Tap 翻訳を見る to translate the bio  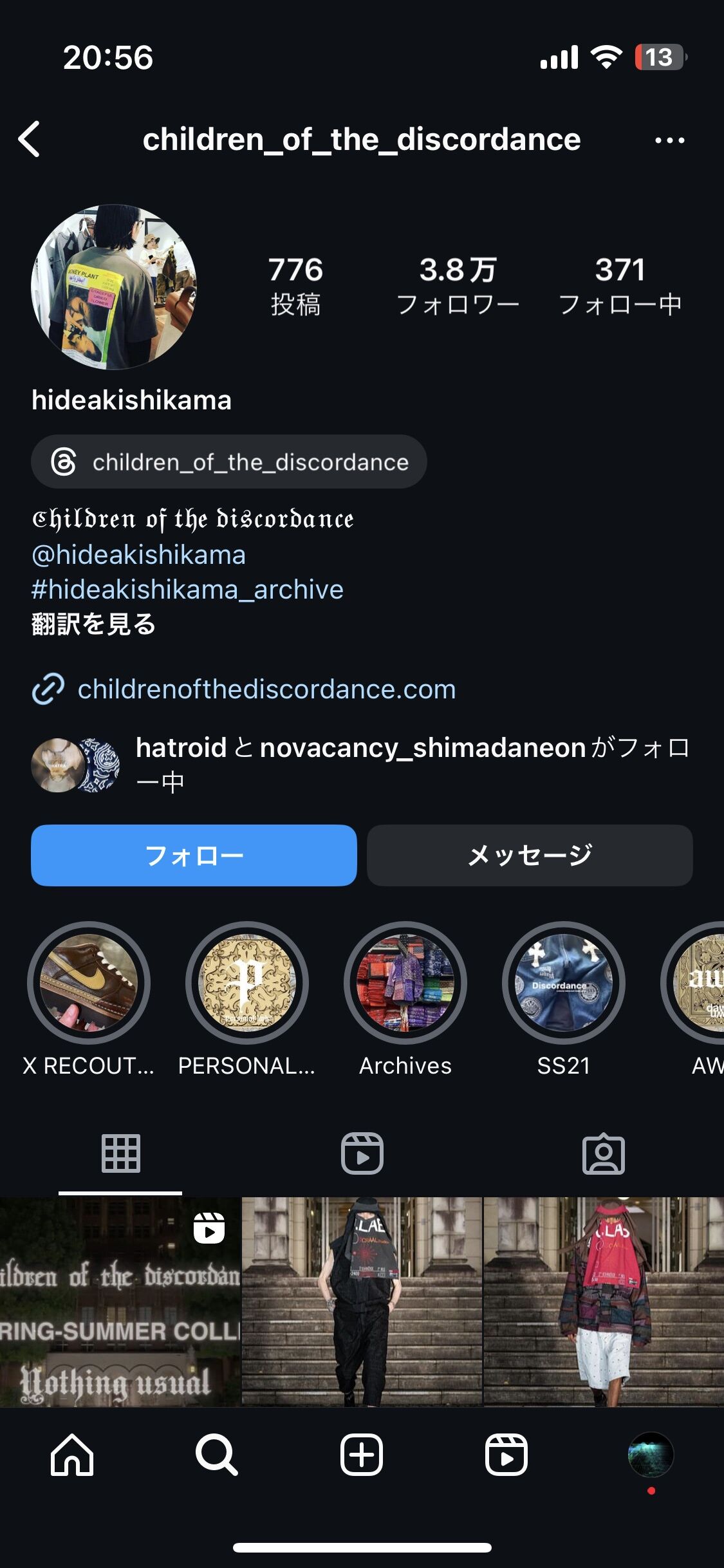(94, 624)
